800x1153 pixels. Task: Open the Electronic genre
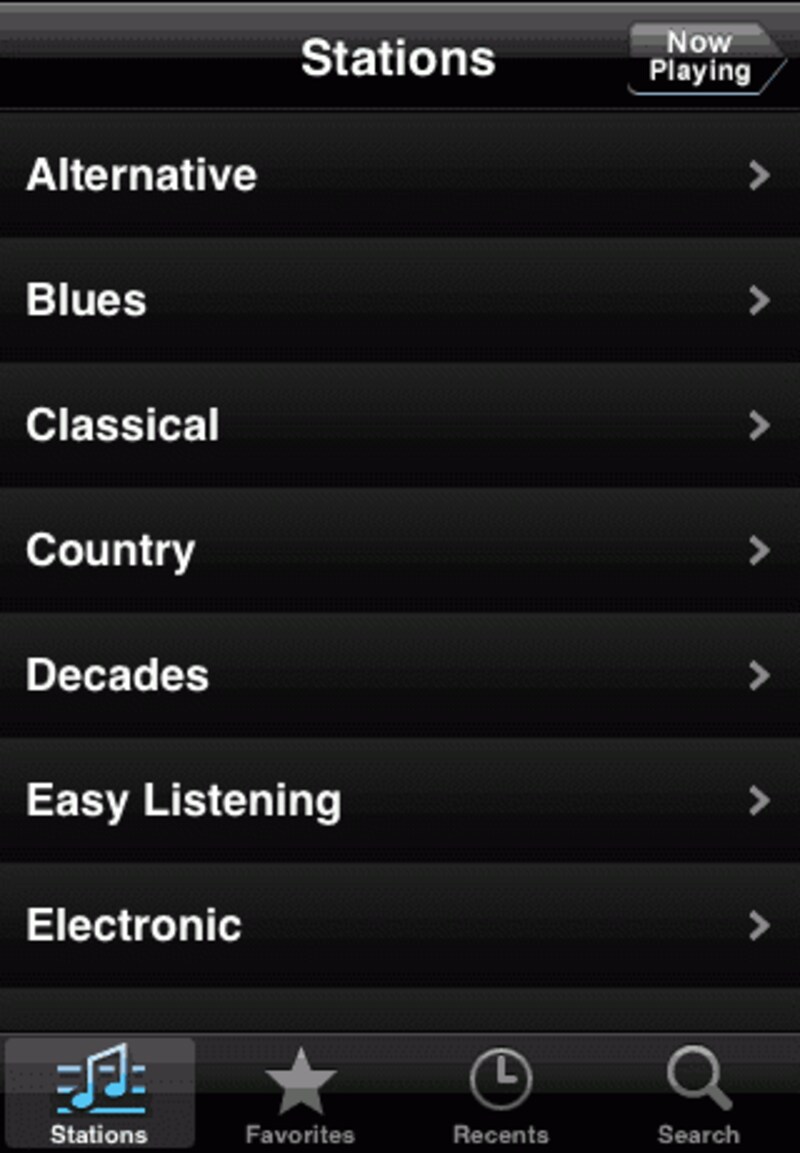(400, 925)
